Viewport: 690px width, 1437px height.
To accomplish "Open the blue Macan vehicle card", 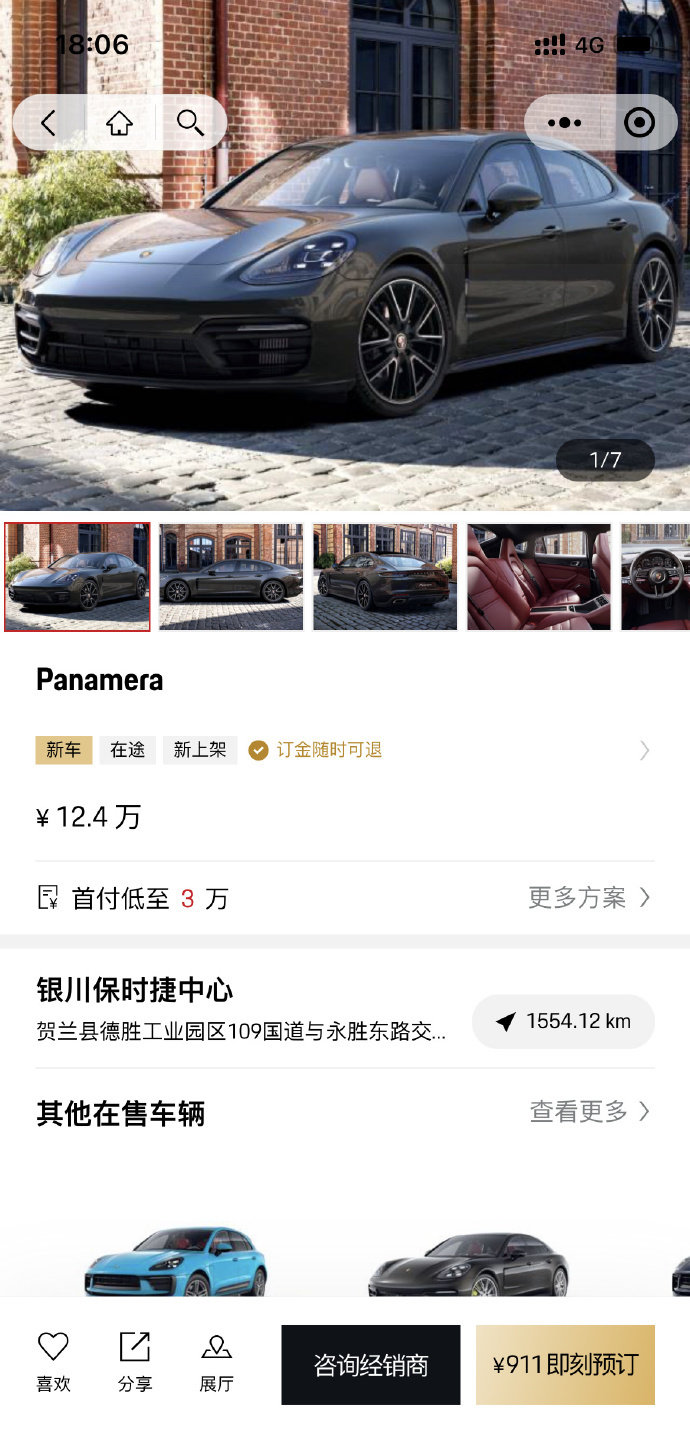I will tap(176, 1262).
